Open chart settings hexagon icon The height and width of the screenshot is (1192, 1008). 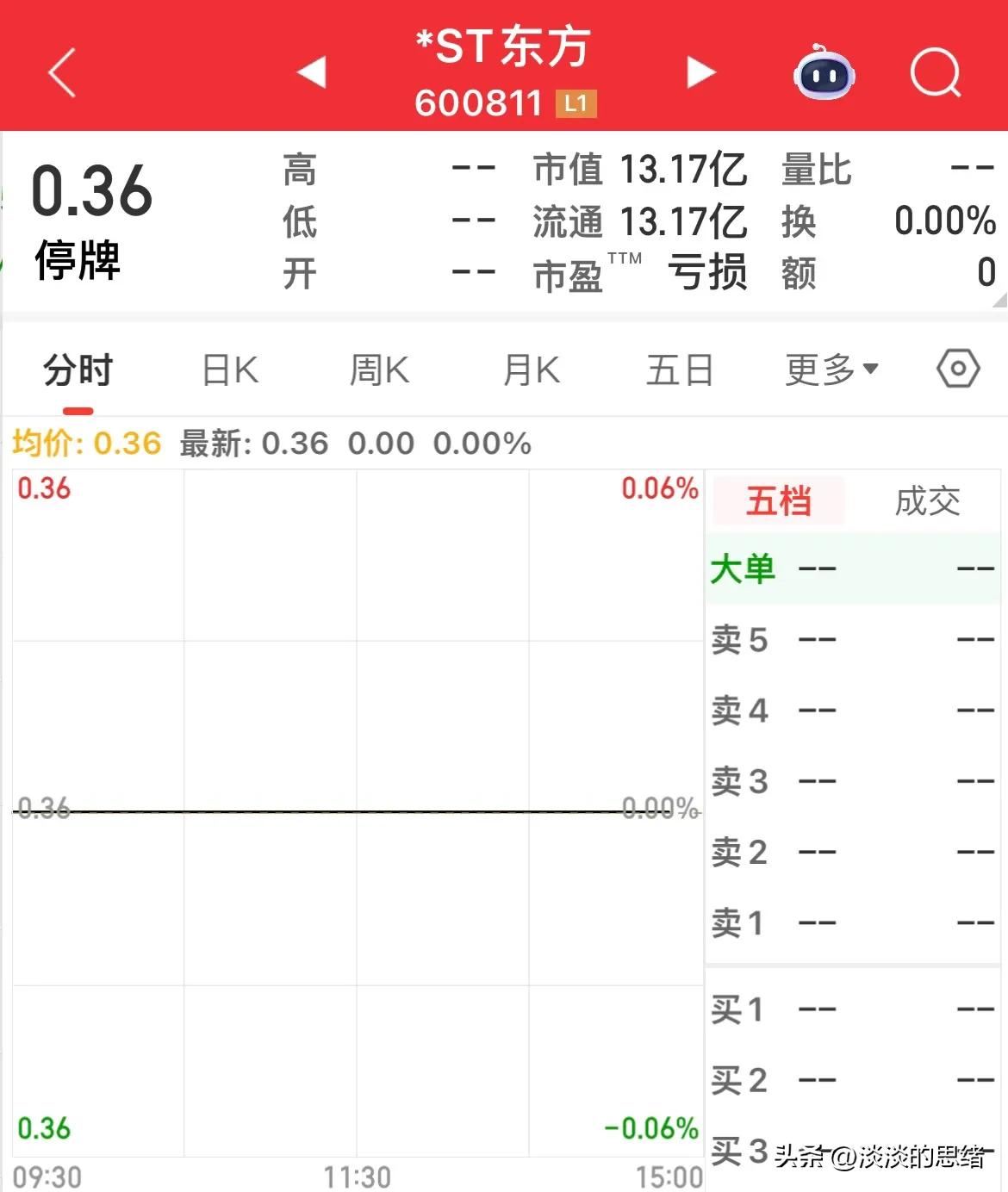coord(958,369)
